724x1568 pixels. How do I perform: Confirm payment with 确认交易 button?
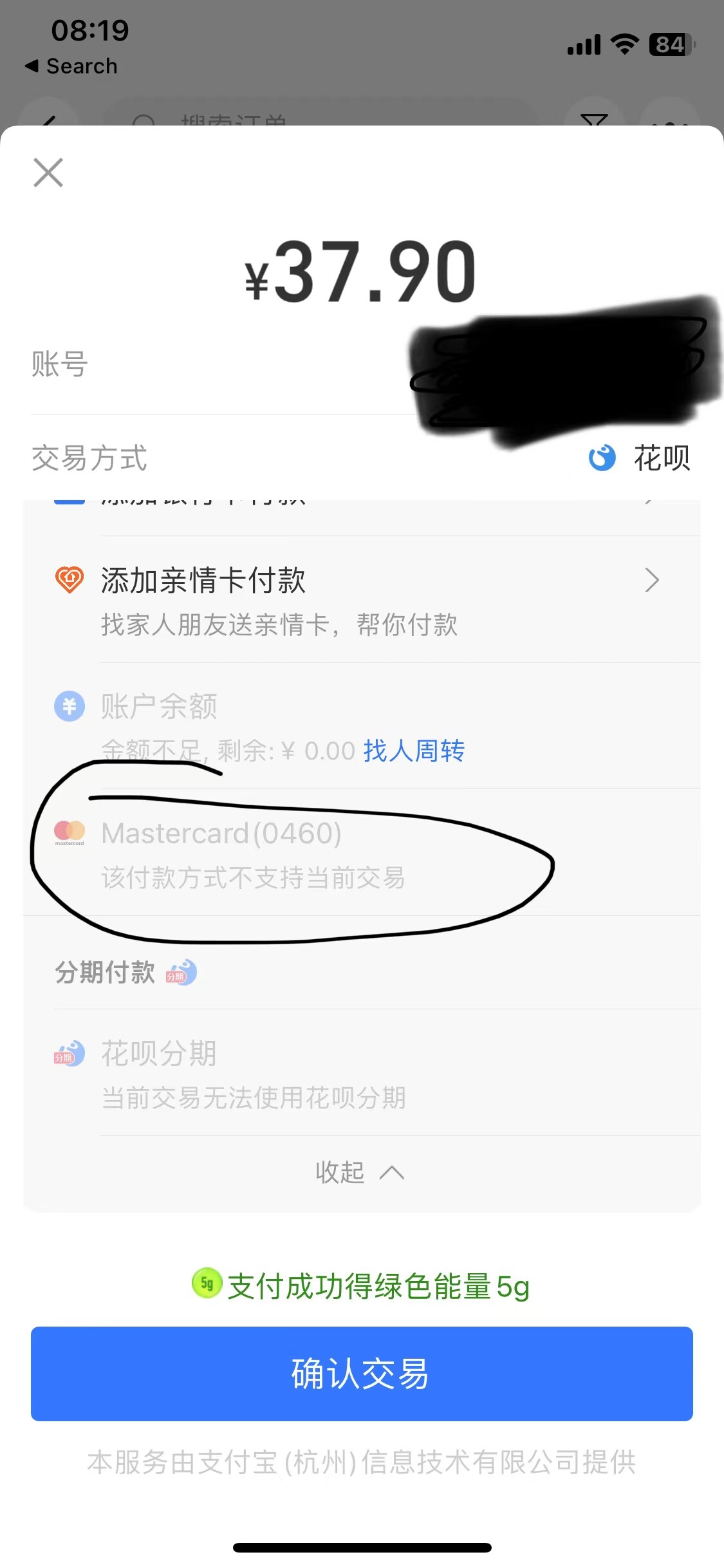362,1373
